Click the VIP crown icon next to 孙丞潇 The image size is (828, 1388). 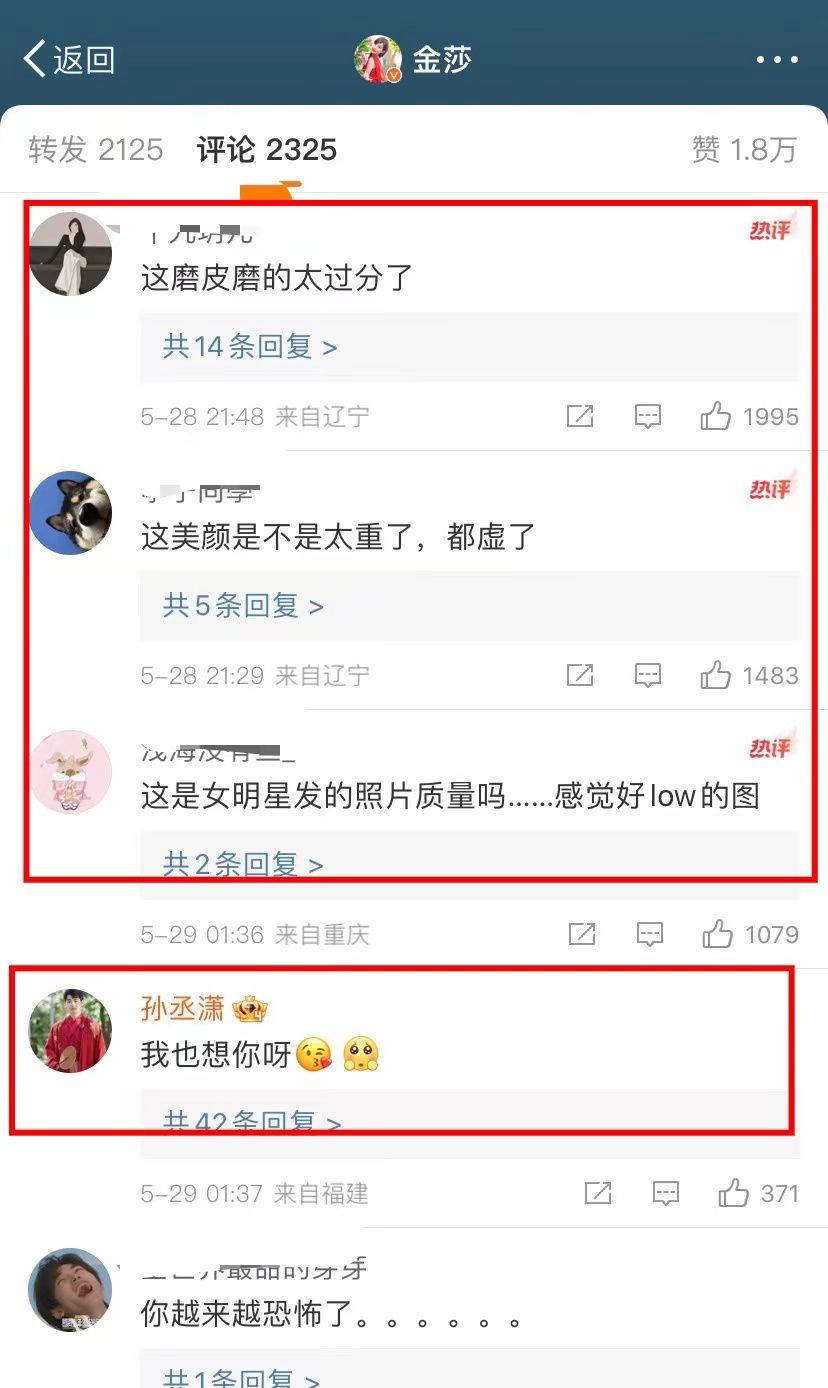247,1010
